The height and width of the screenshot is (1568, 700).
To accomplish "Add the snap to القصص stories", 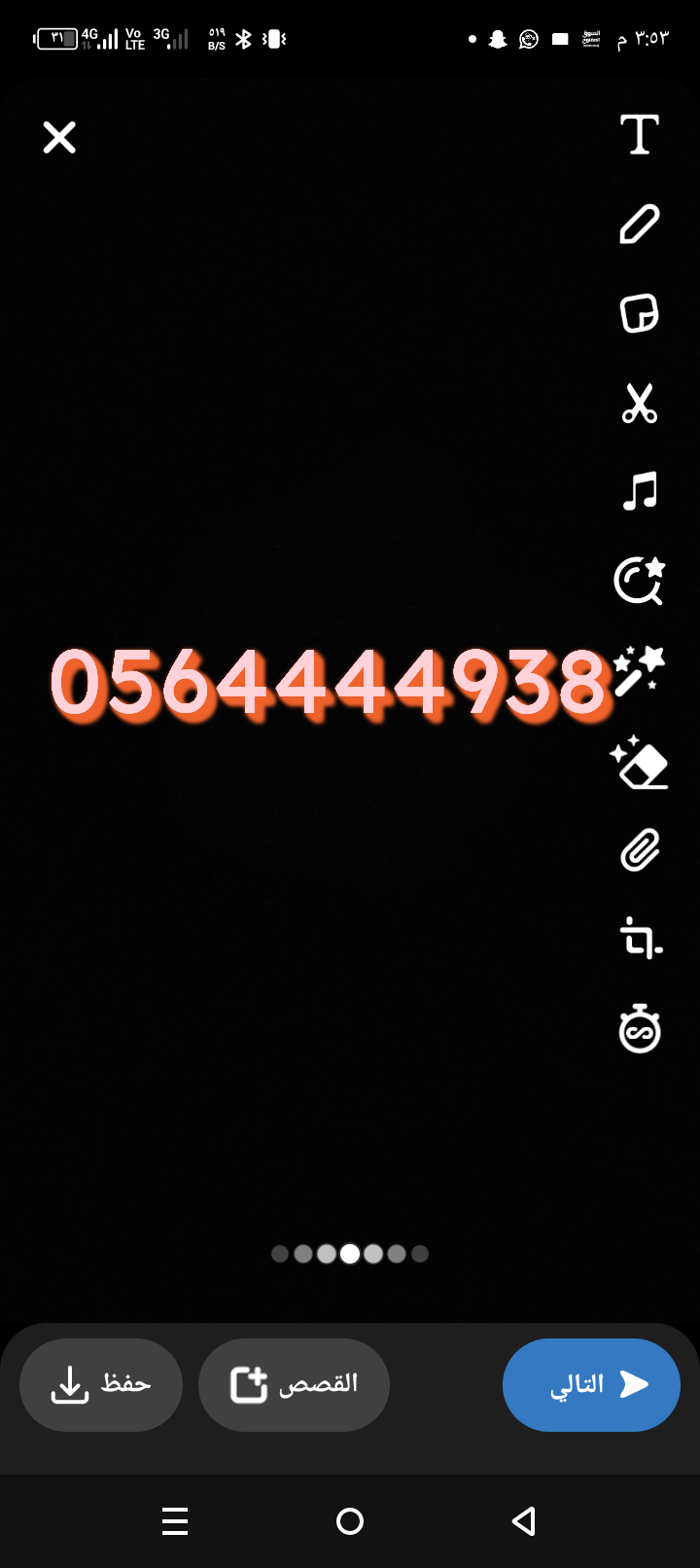I will [294, 1384].
